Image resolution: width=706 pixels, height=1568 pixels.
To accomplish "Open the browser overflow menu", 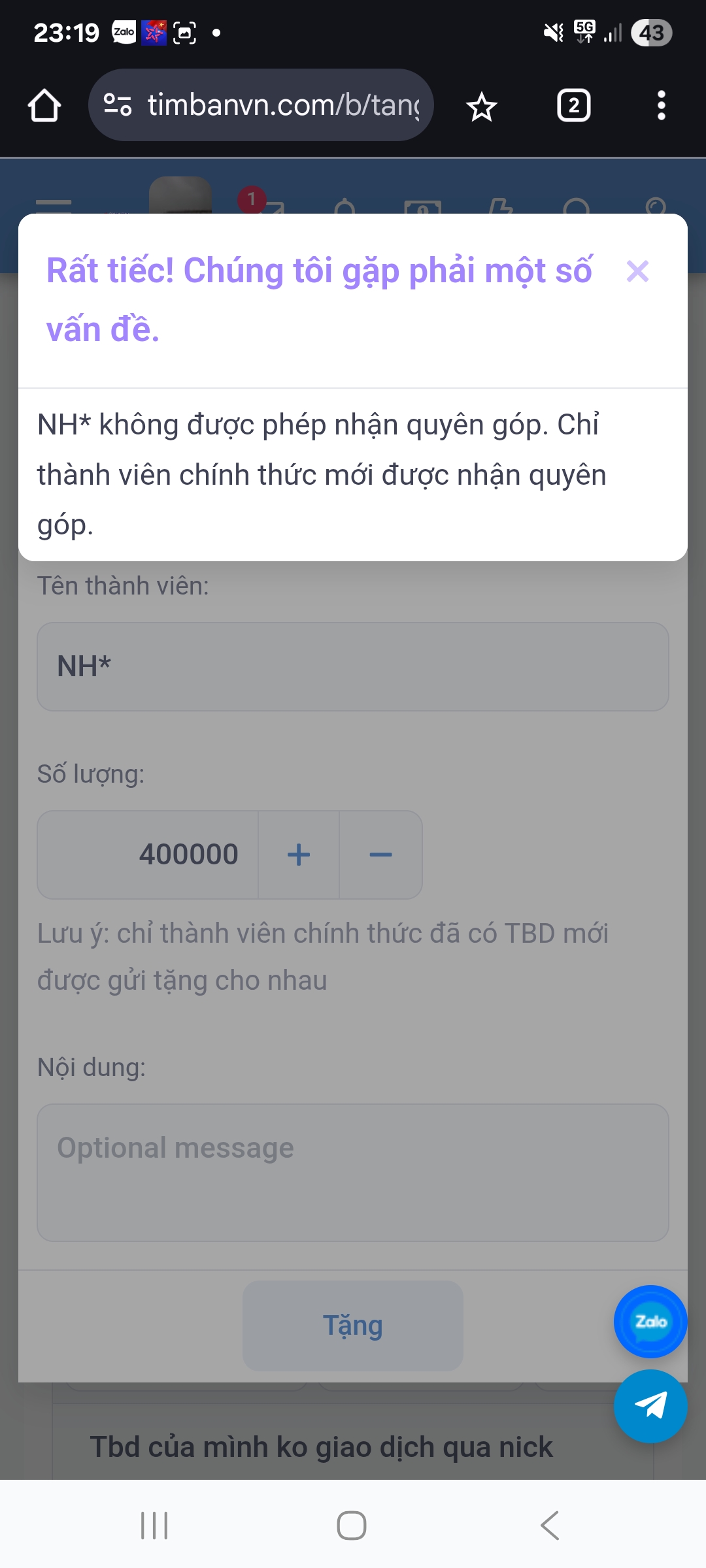I will [x=661, y=106].
